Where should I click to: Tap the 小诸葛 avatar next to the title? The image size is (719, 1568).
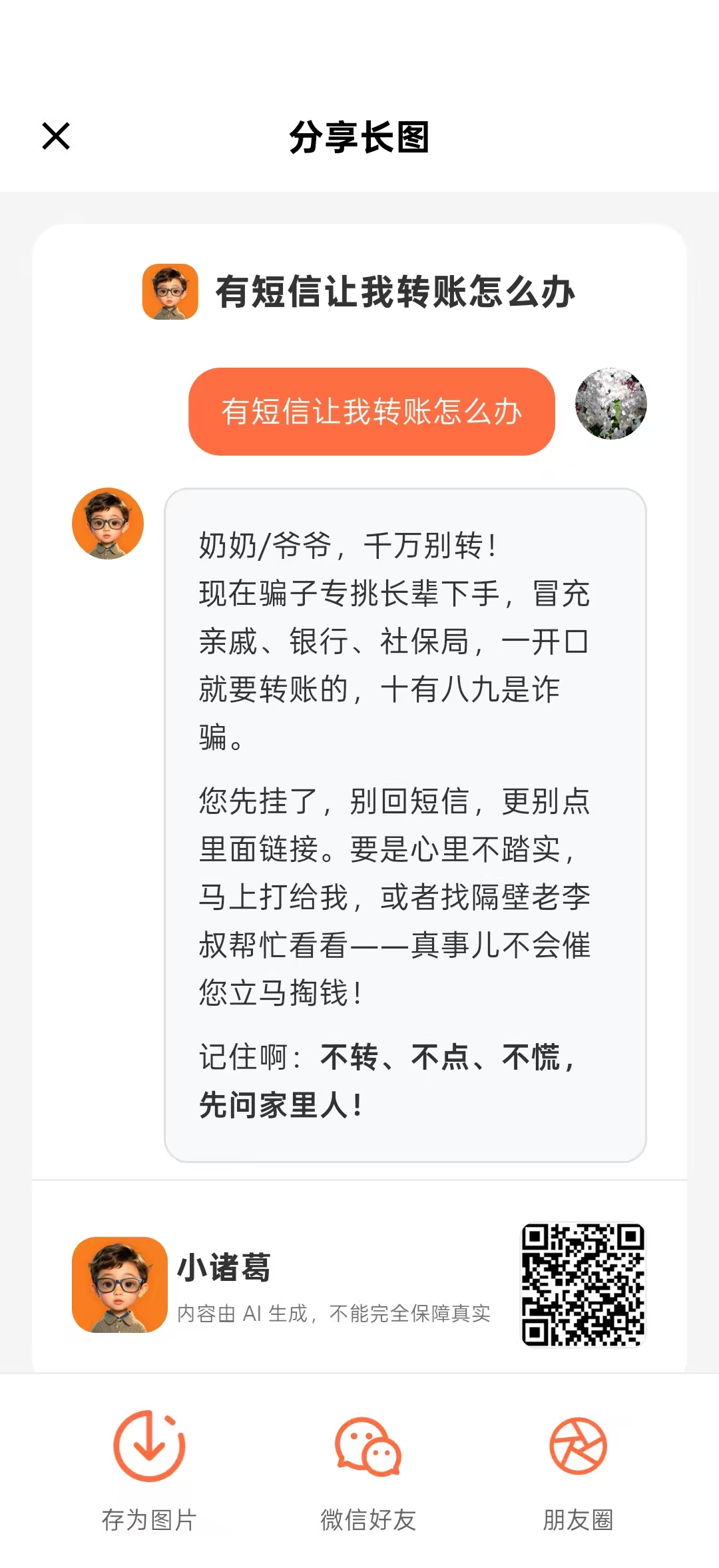pos(171,292)
